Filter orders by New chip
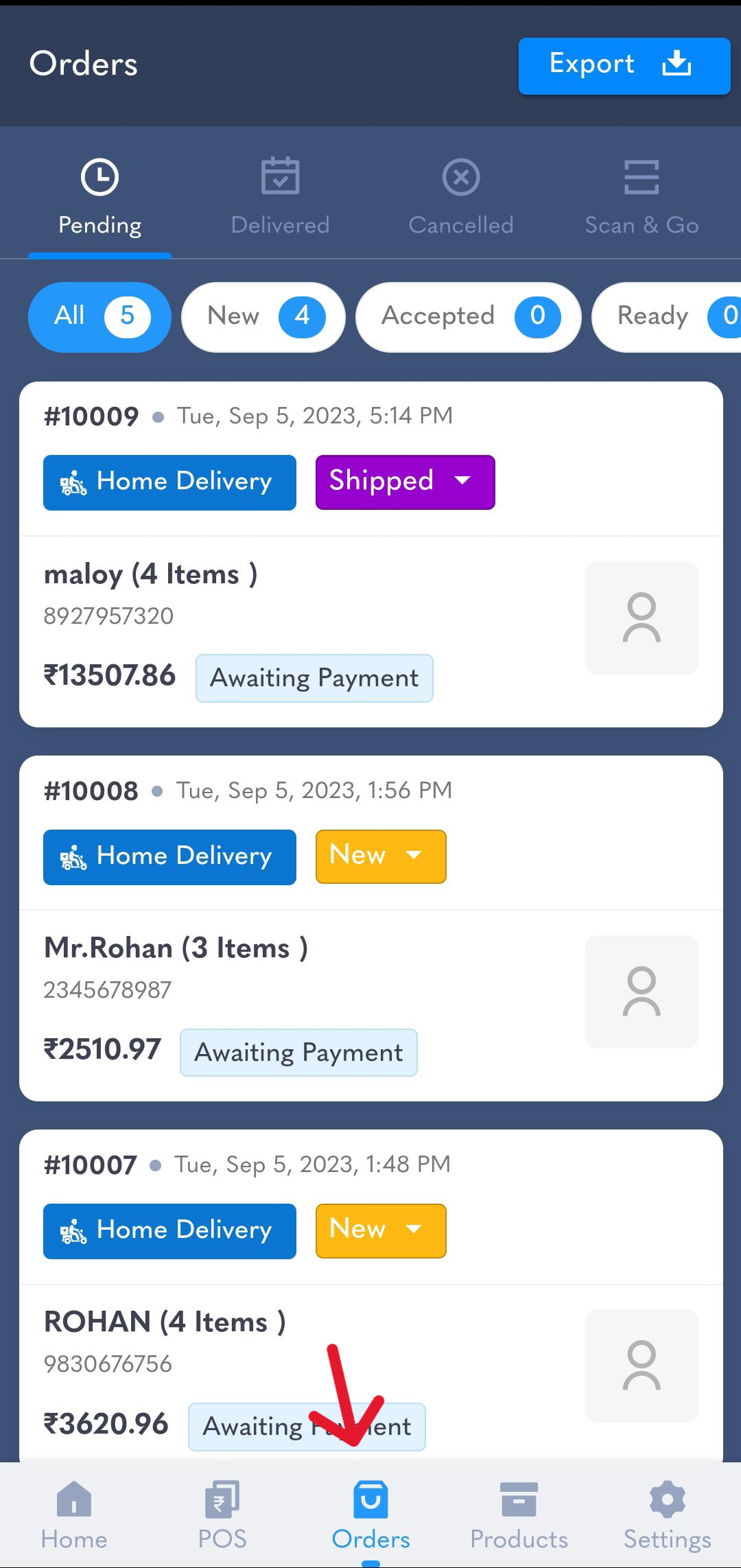This screenshot has height=1568, width=741. pyautogui.click(x=263, y=317)
